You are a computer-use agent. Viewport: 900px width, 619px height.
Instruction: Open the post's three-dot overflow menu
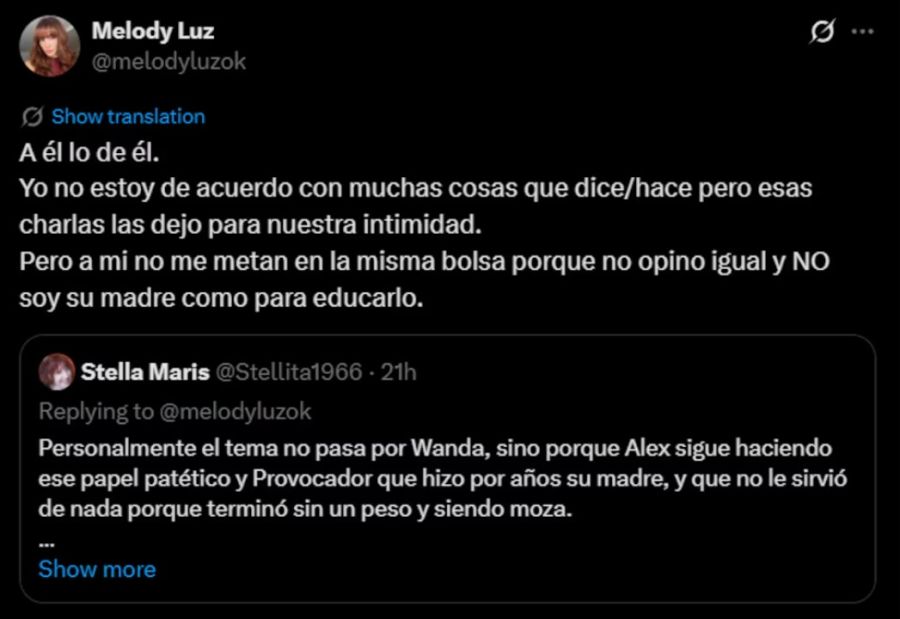[x=862, y=32]
